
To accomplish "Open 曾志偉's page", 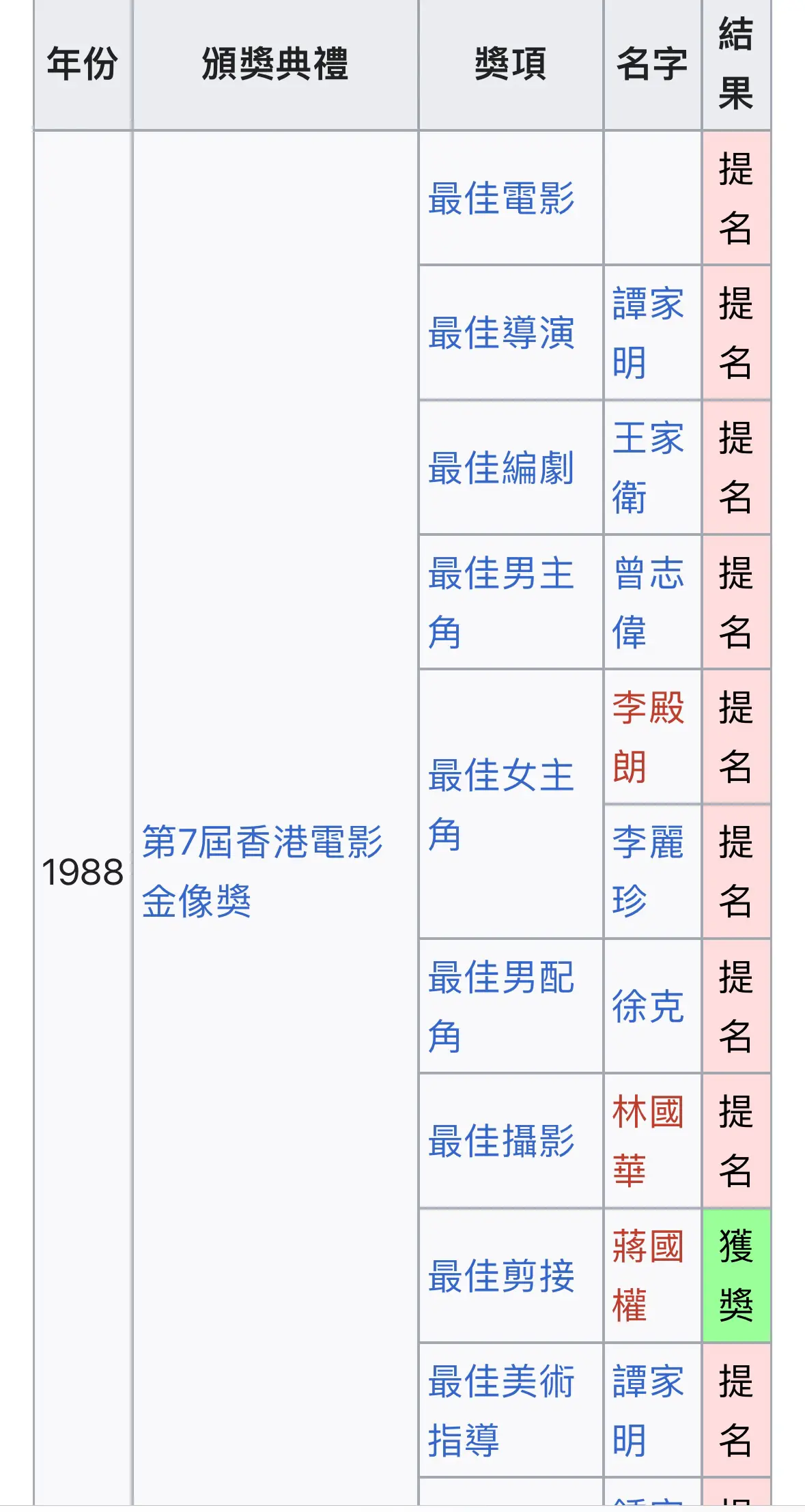I will [648, 602].
